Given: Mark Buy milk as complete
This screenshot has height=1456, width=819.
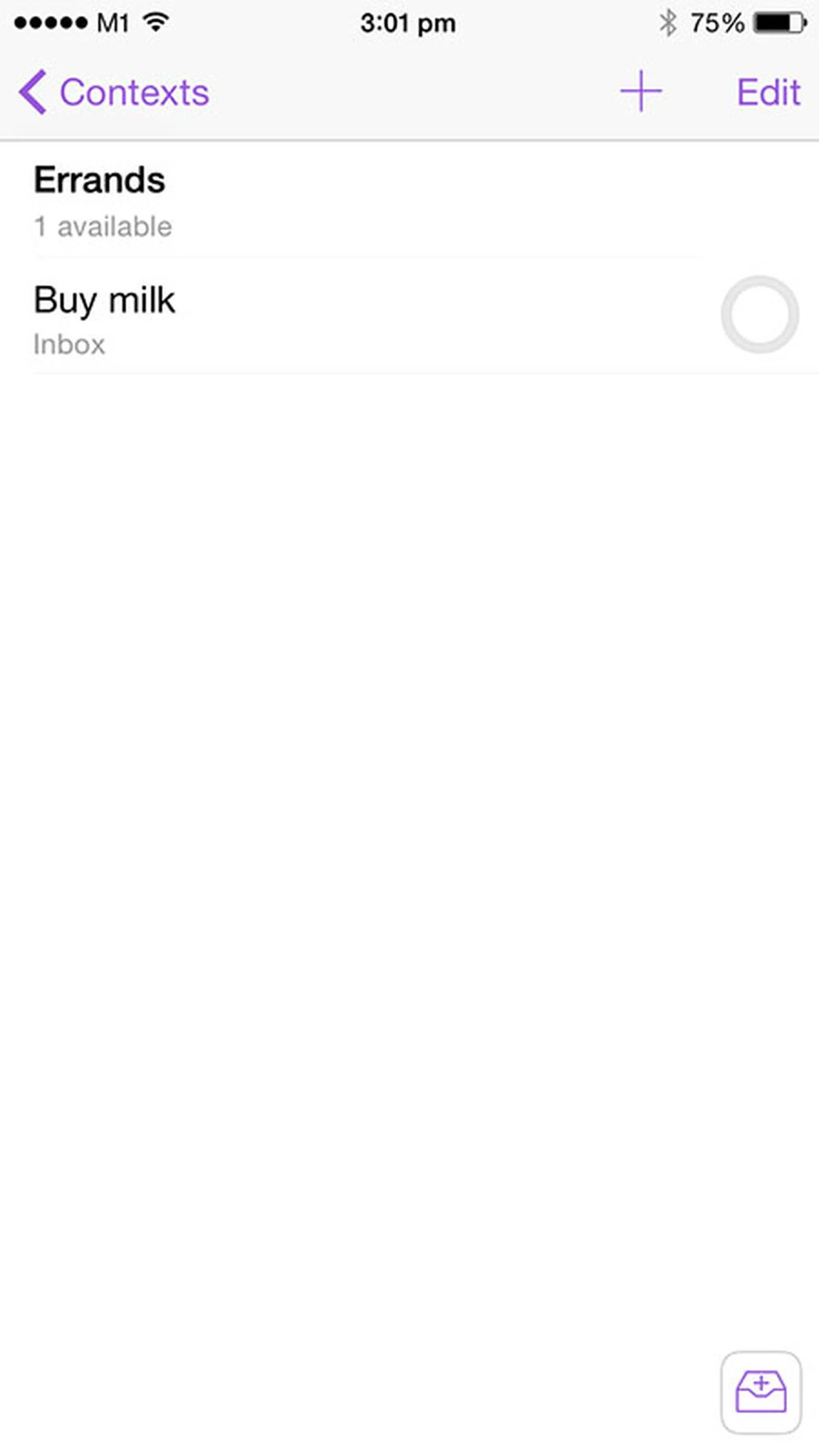Looking at the screenshot, I should pyautogui.click(x=760, y=314).
